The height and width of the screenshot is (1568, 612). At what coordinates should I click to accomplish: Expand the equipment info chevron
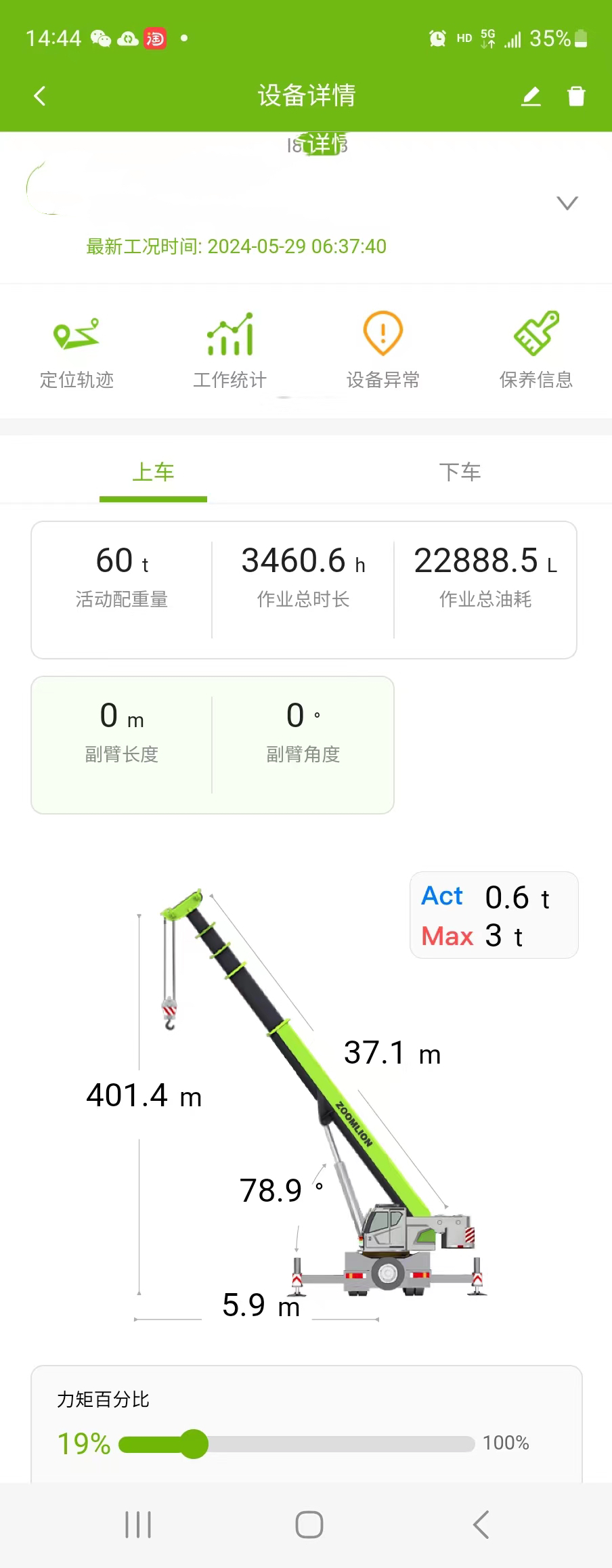click(567, 203)
